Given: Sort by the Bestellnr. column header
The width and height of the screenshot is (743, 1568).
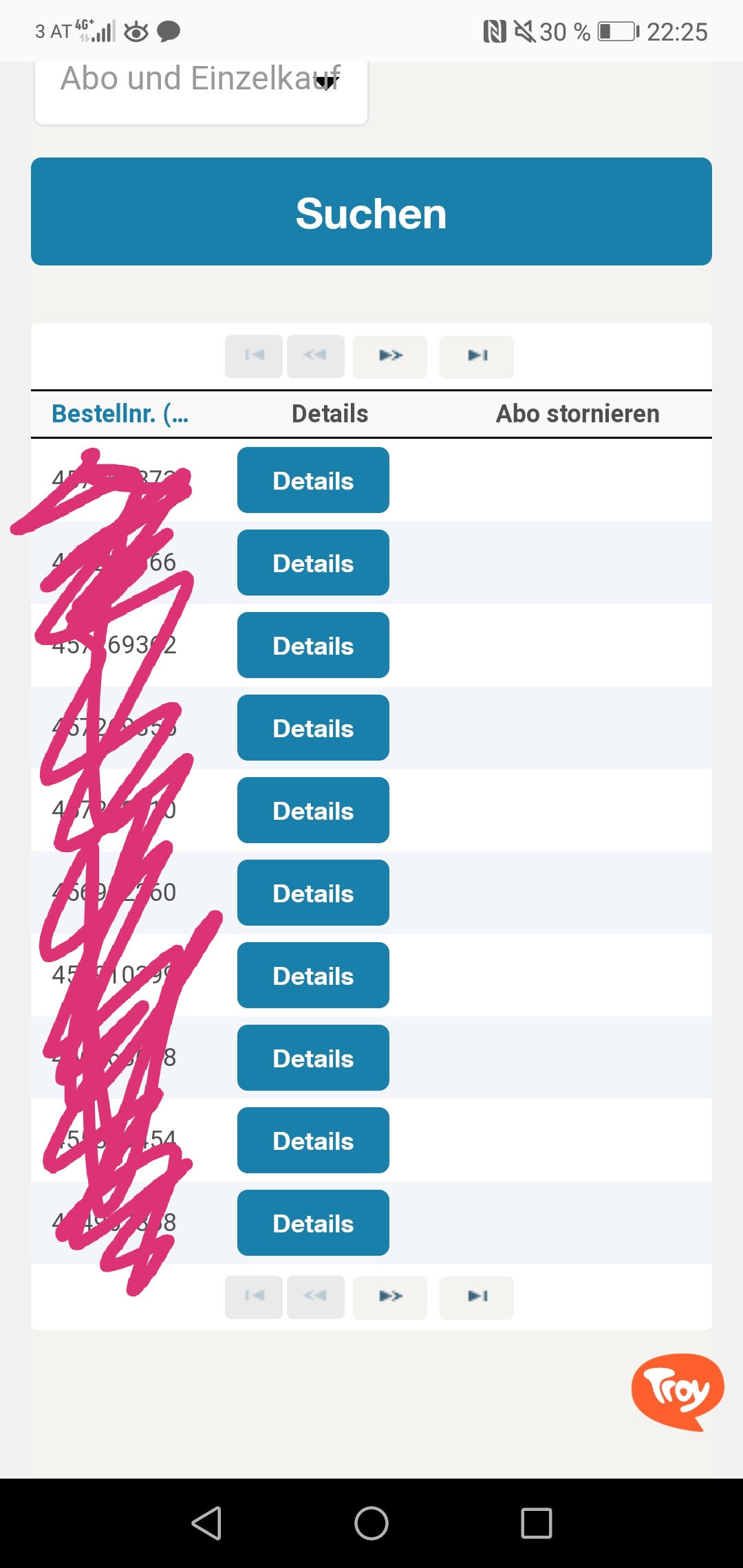Looking at the screenshot, I should [120, 414].
